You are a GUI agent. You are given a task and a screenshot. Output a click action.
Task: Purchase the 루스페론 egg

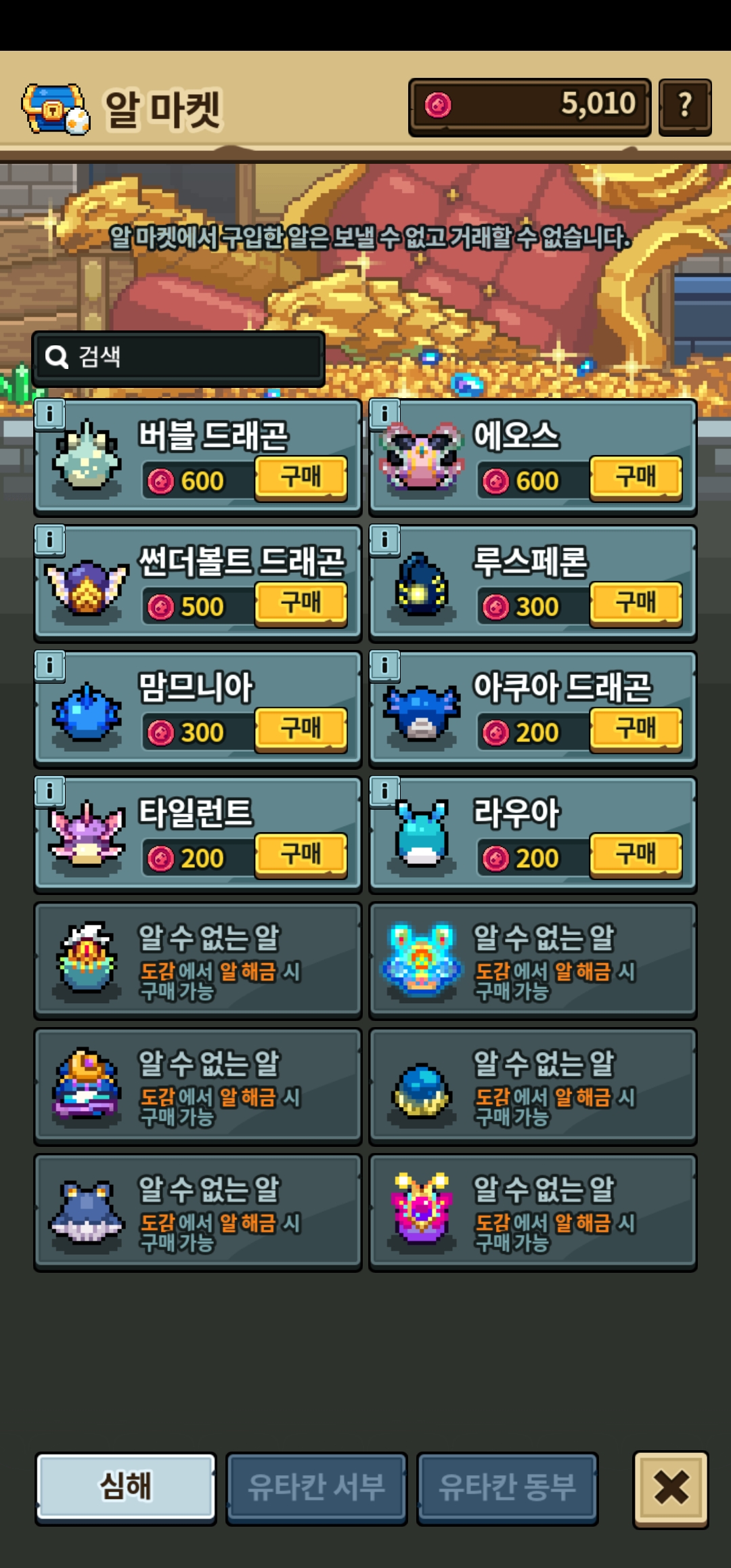pos(636,603)
